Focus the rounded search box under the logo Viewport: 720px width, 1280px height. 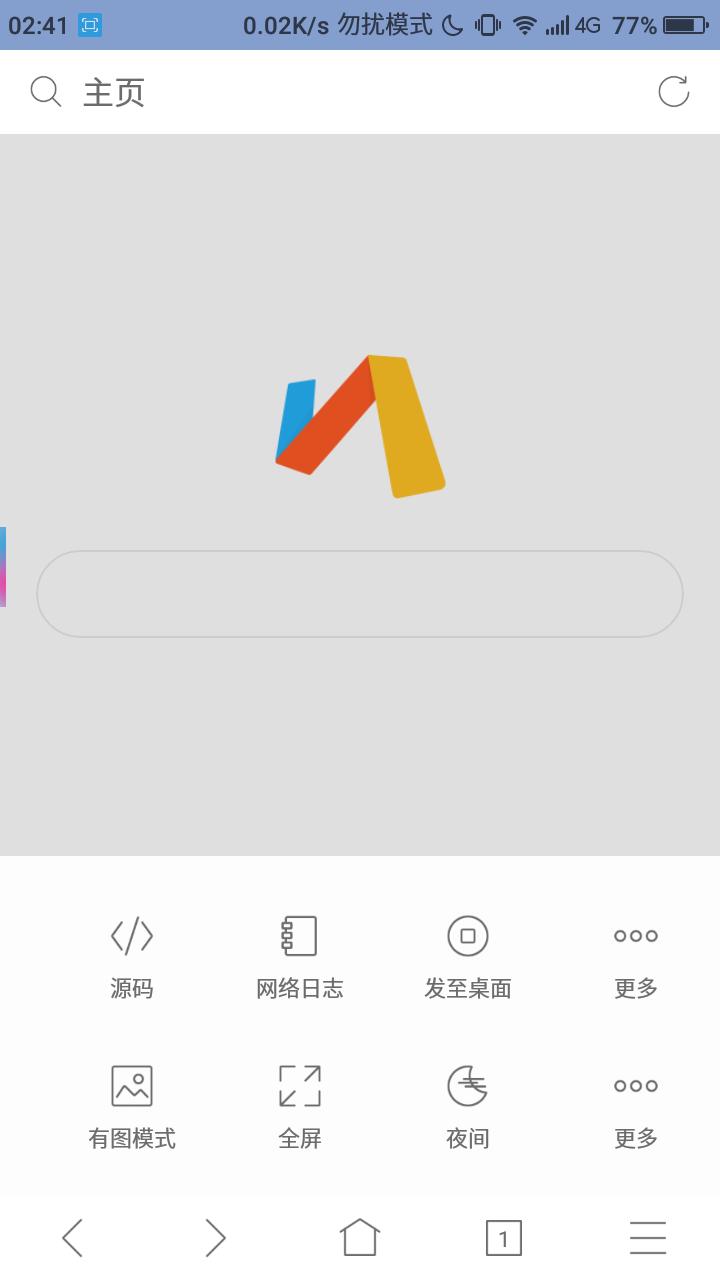click(360, 594)
